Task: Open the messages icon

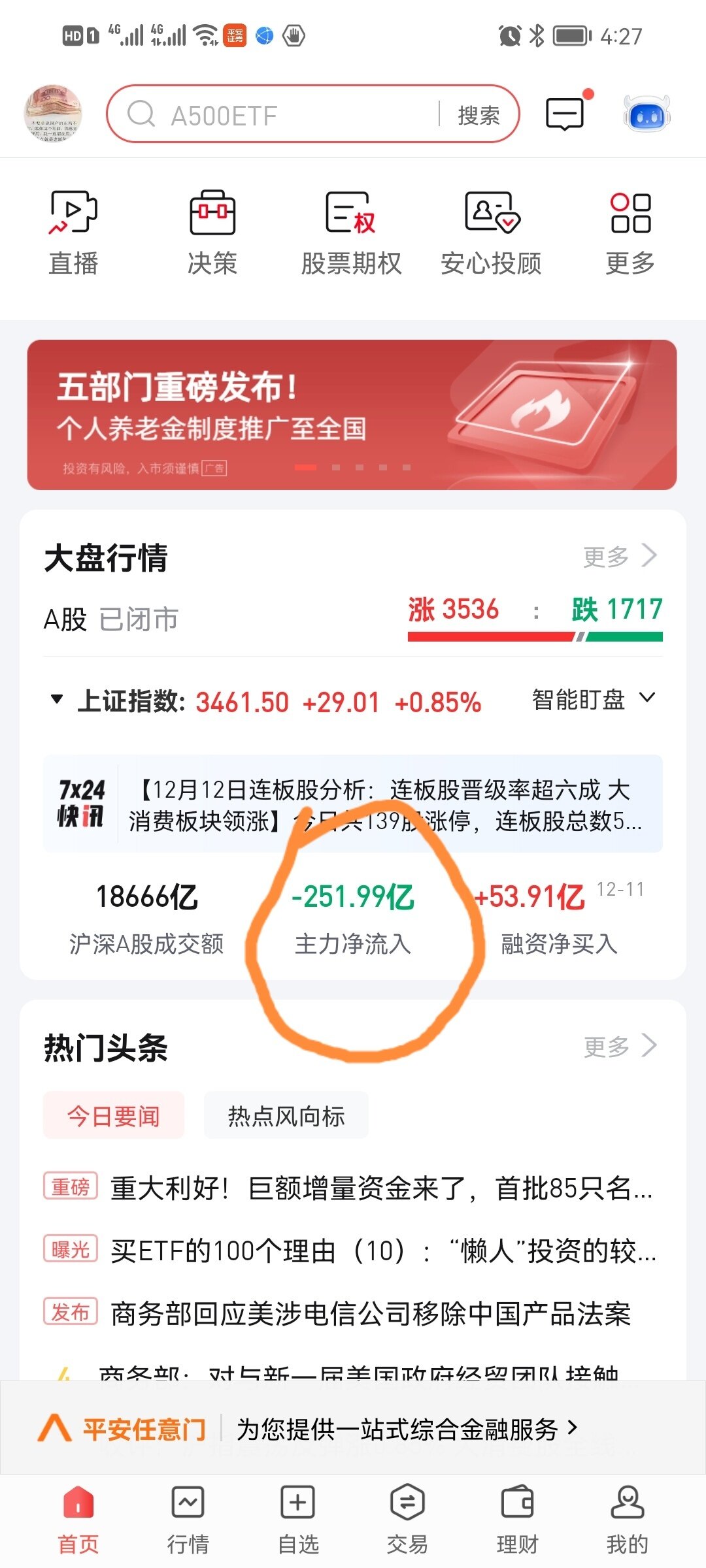Action: (565, 114)
